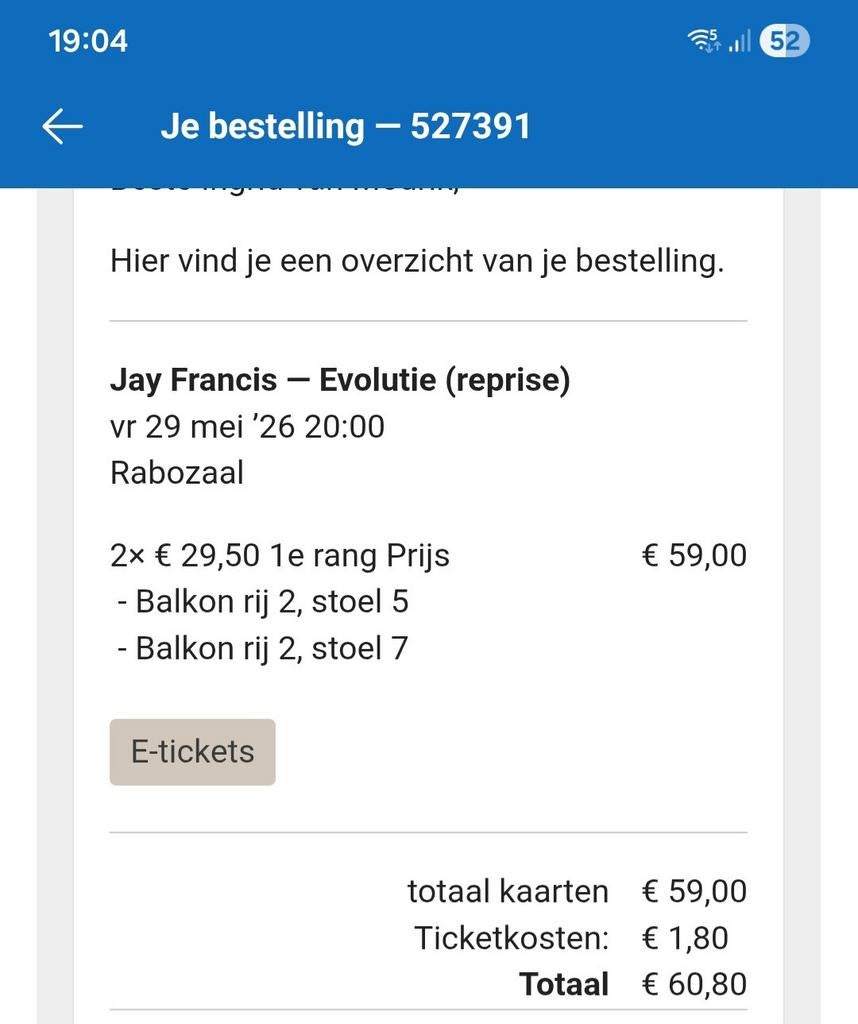Viewport: 858px width, 1024px height.
Task: Select the seat entry Balkon rij 2, stoel 7
Action: [x=262, y=647]
